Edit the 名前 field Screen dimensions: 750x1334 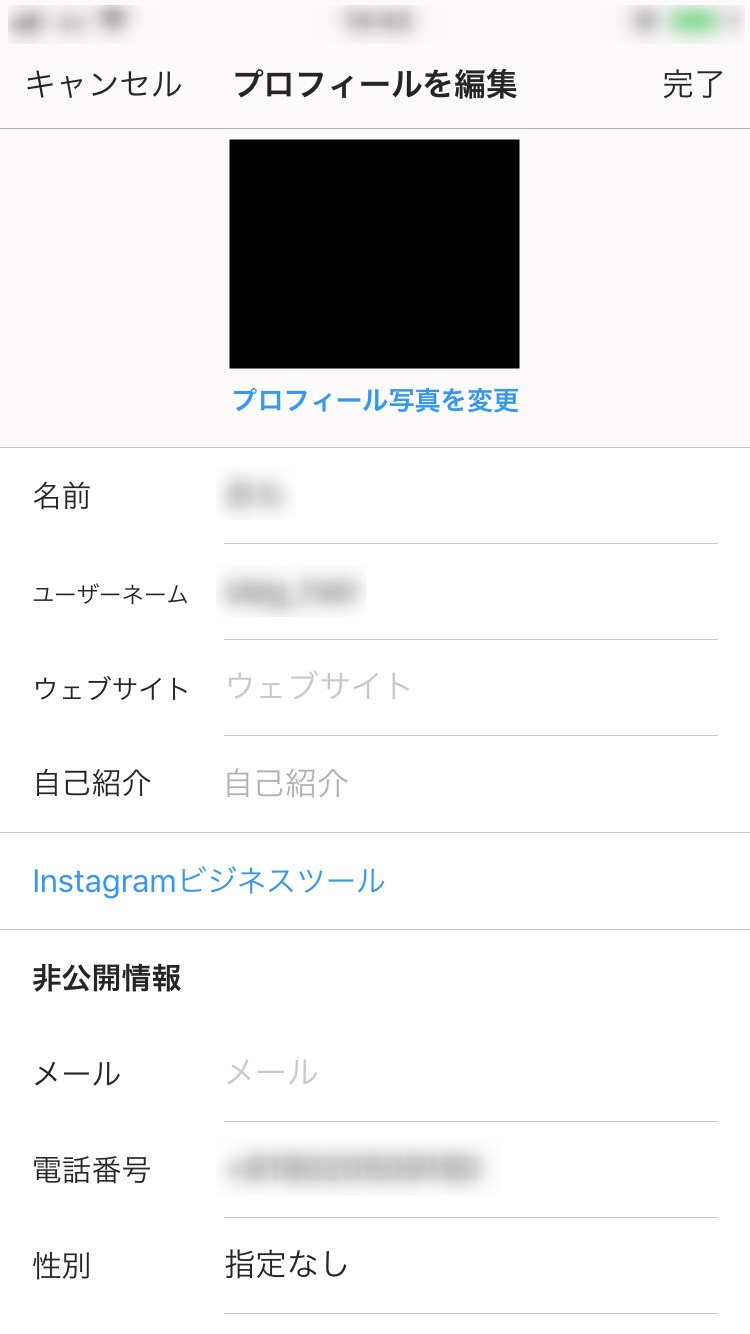tap(470, 496)
